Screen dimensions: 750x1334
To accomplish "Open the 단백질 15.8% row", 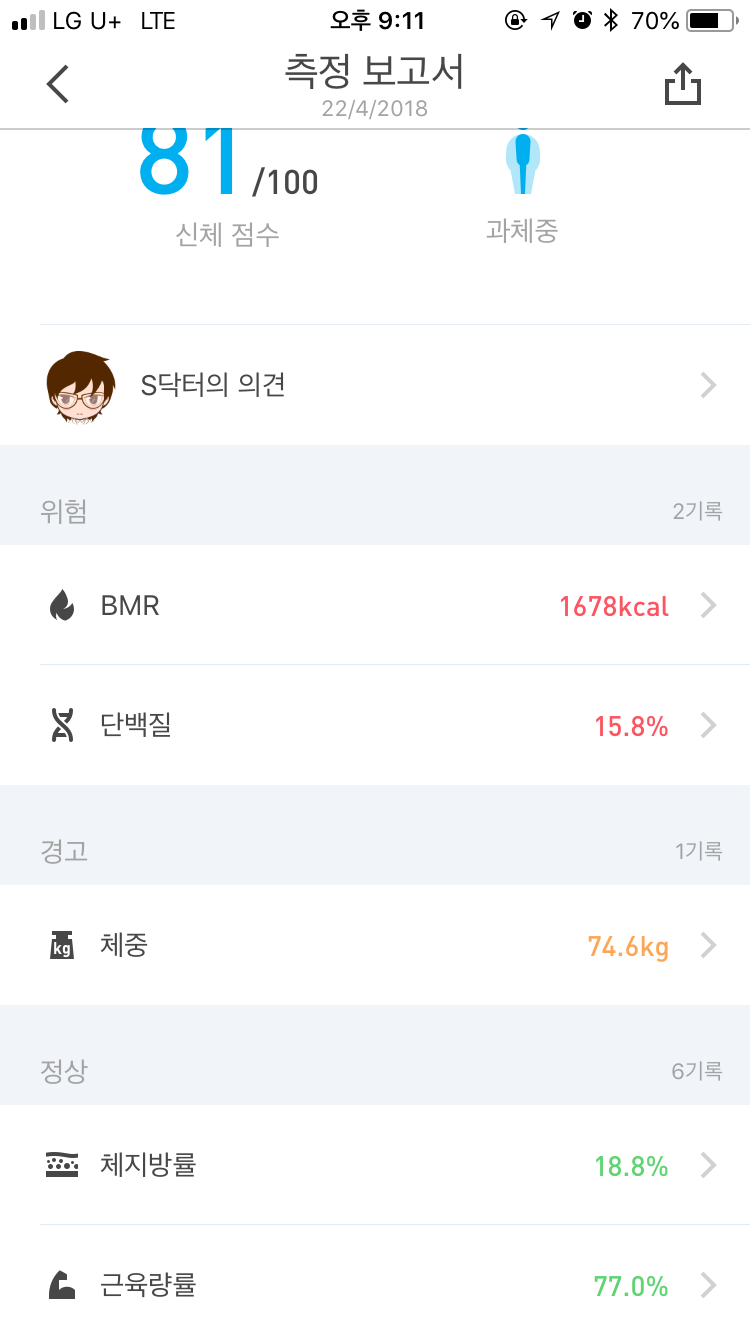I will (x=380, y=725).
